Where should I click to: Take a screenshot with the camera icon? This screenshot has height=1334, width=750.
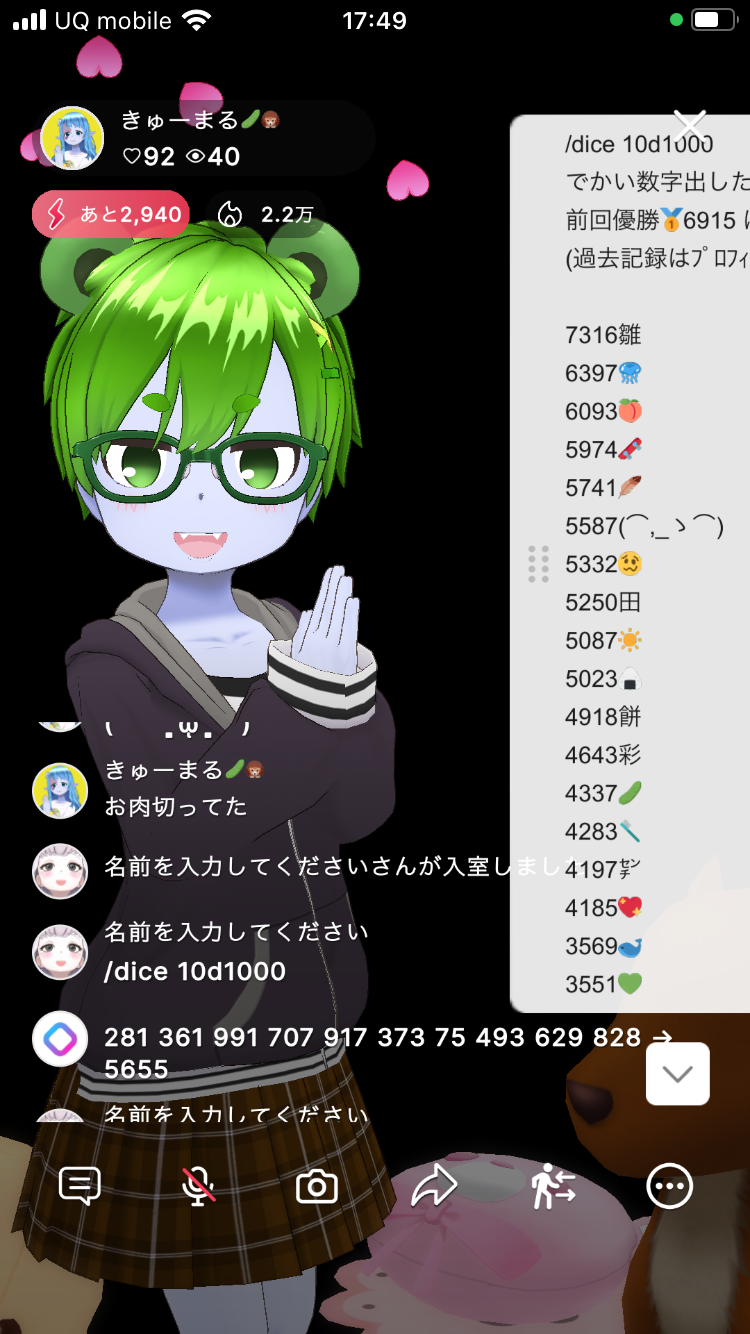point(317,1187)
